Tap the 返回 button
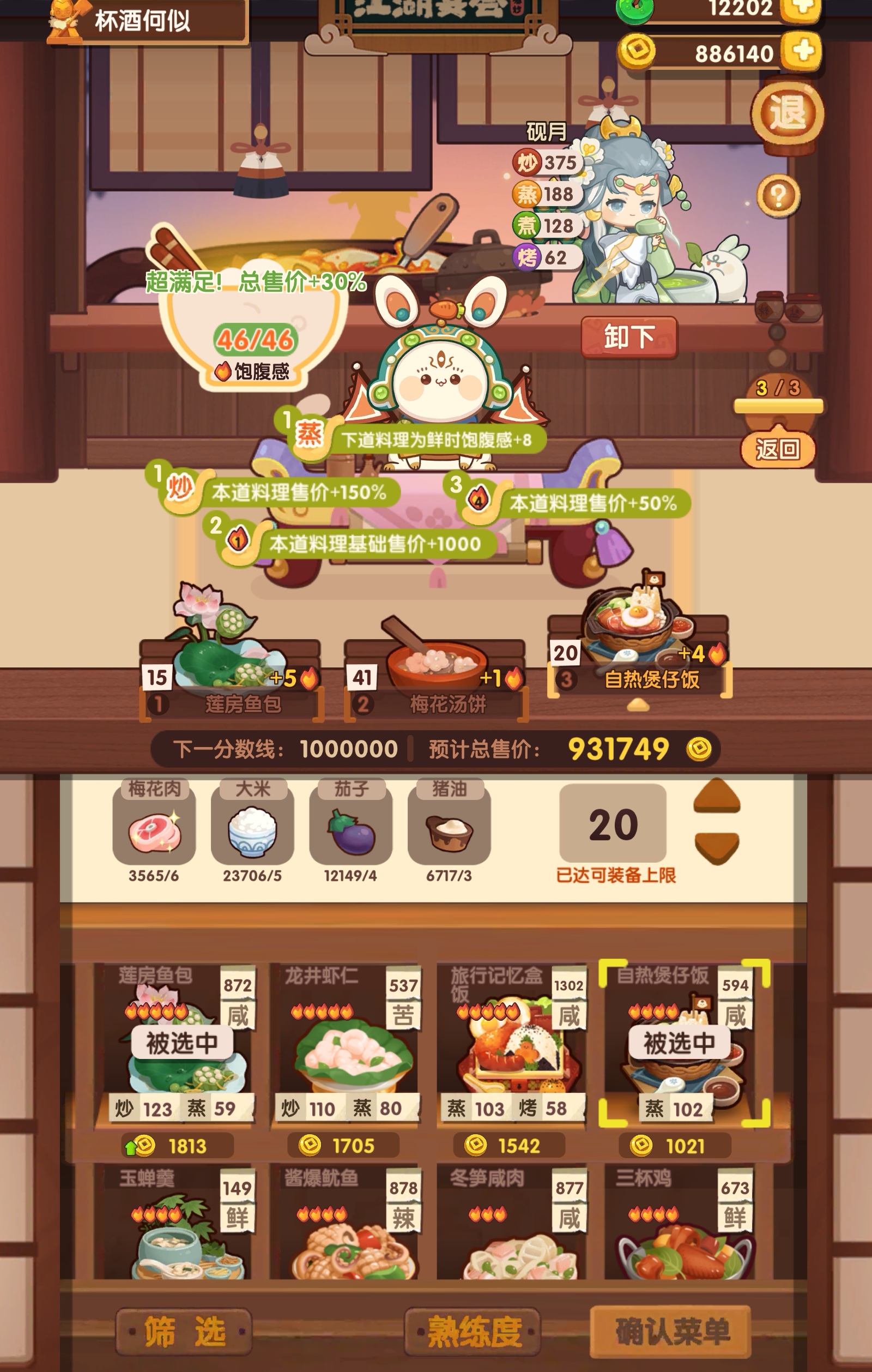872x1372 pixels. [x=778, y=449]
